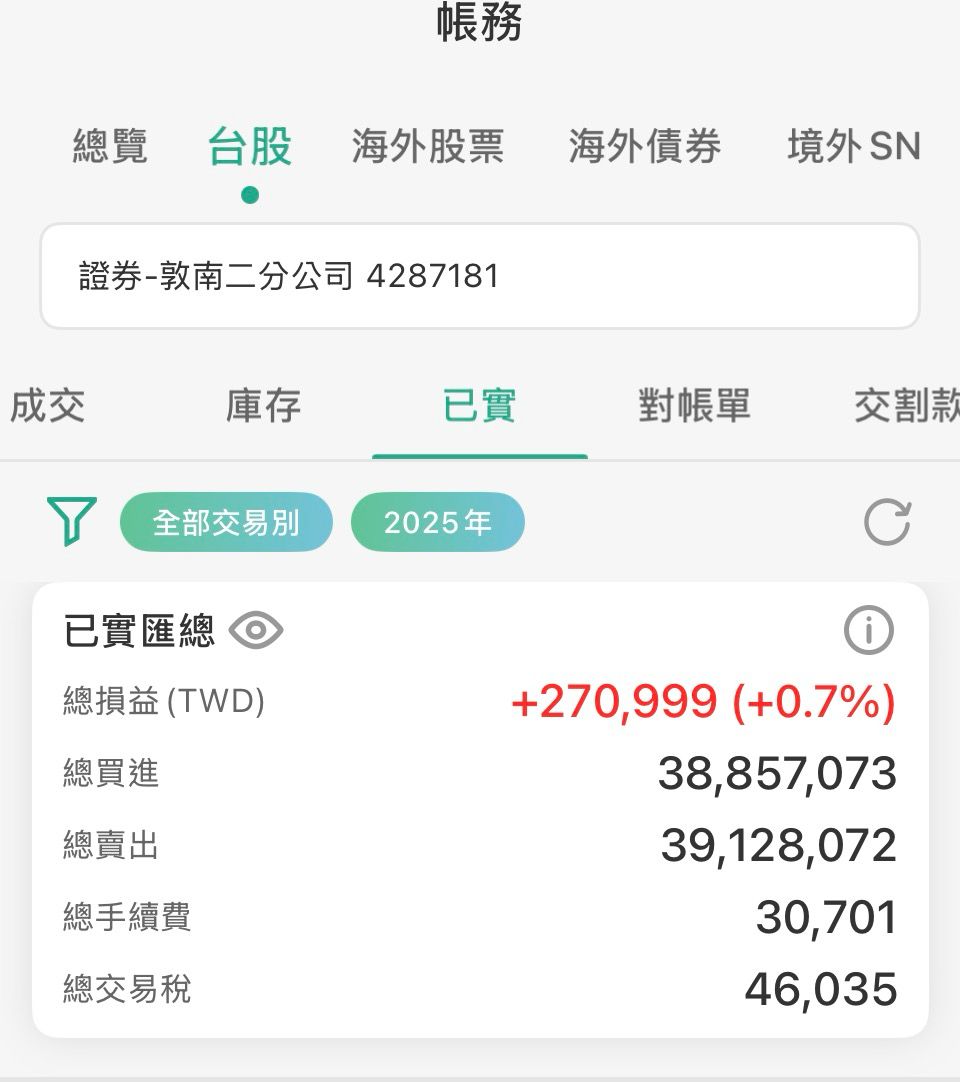Change the 2025年 year chip

(437, 522)
